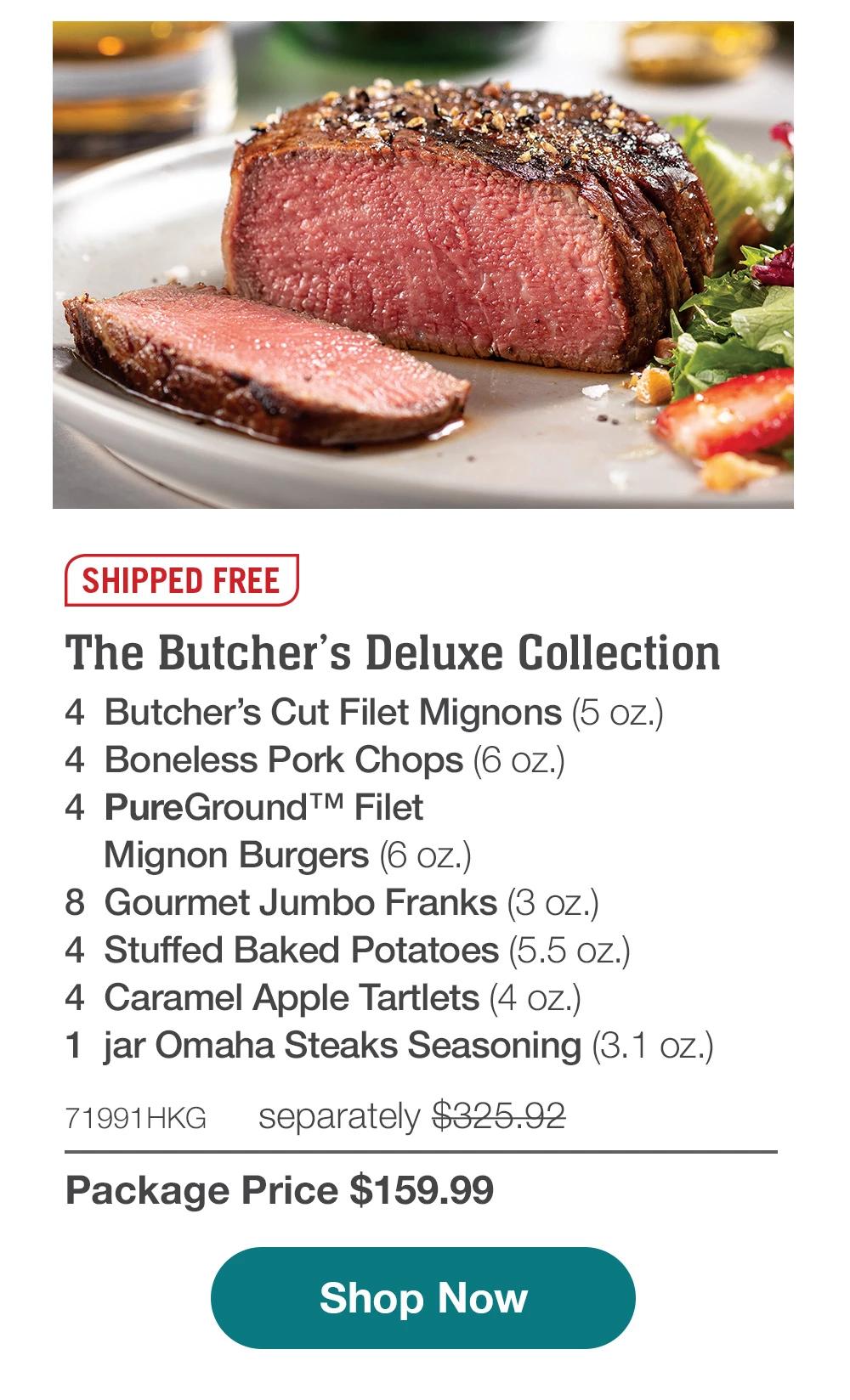Viewport: 850px width, 1400px height.
Task: Select the Butcher's Cut Filet Mignons line
Action: click(x=365, y=712)
